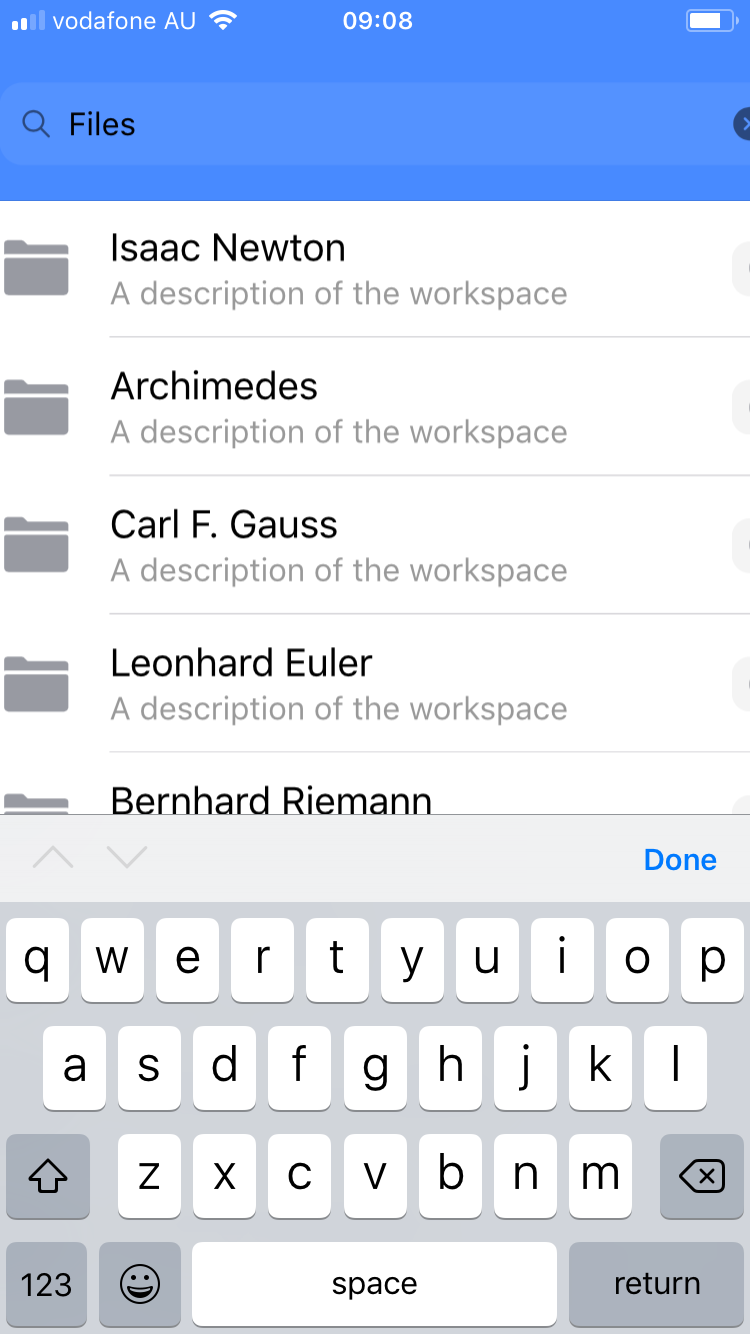
Task: Tap the next-field down chevron
Action: tap(127, 858)
